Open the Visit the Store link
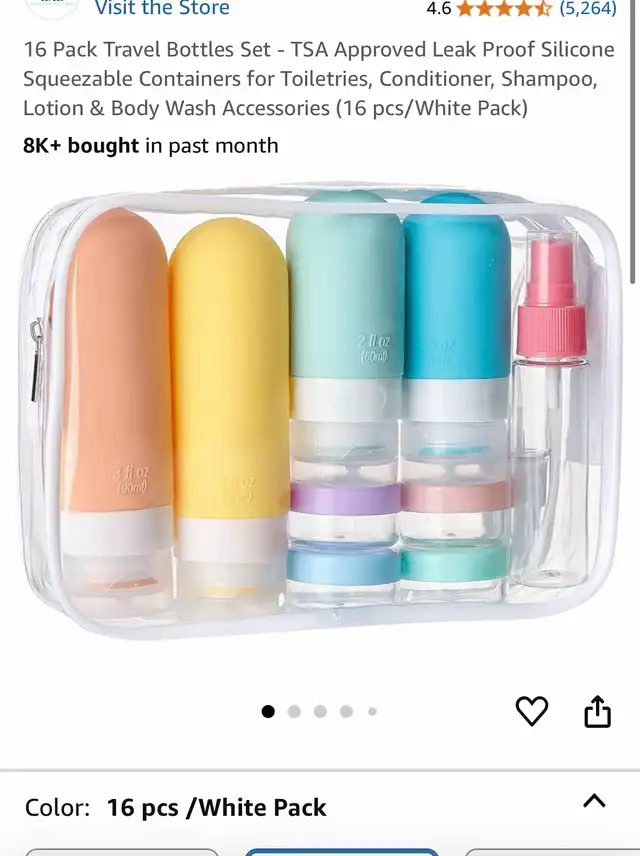 (161, 9)
